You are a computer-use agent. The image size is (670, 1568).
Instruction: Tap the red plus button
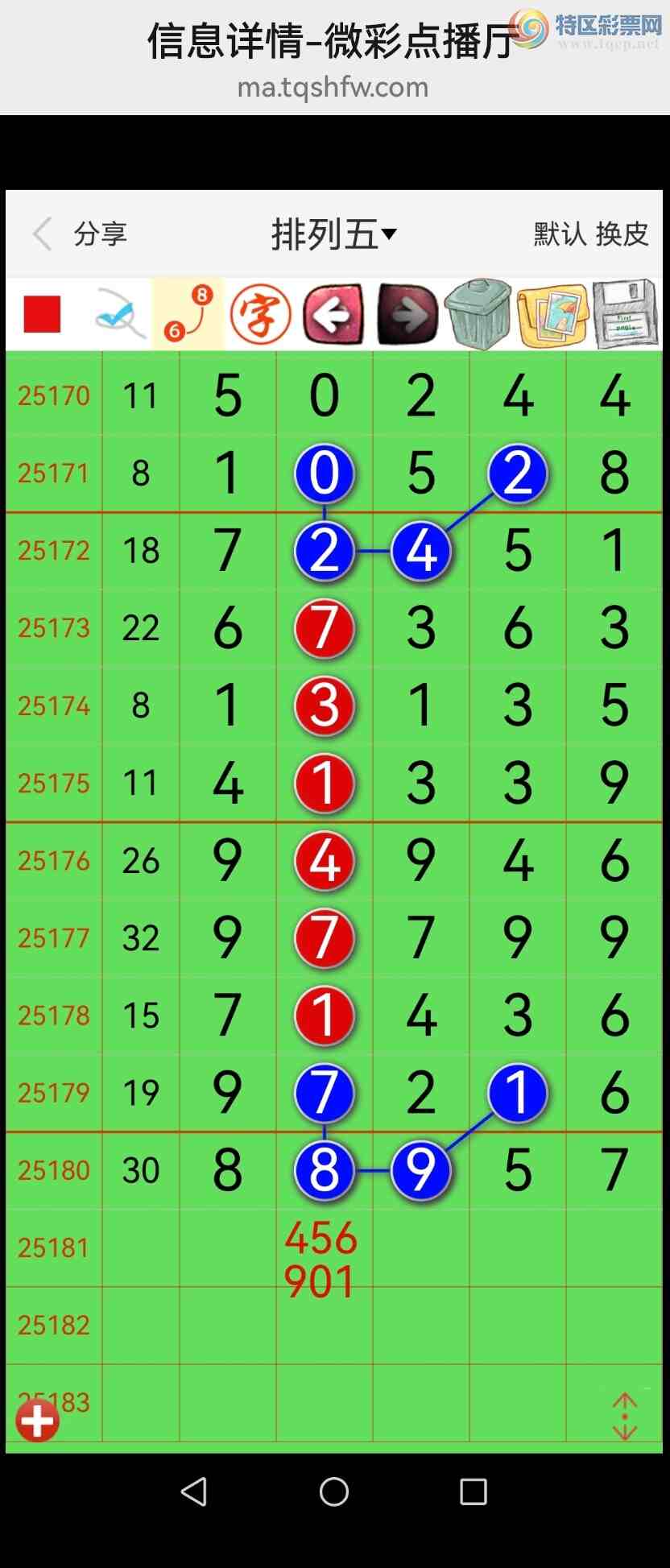(x=38, y=1420)
